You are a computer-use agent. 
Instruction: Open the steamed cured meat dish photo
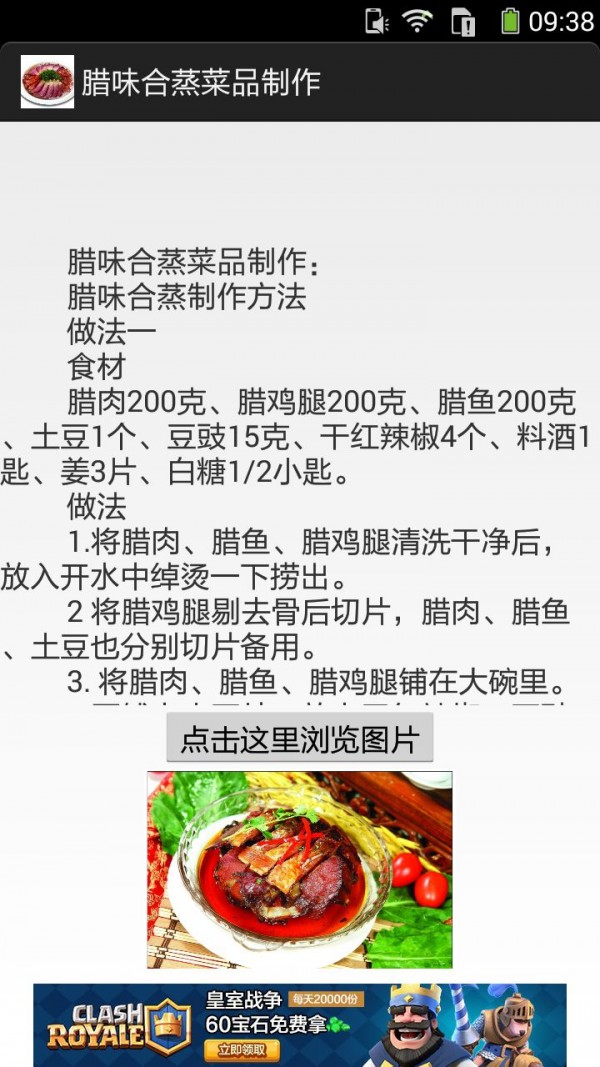299,869
